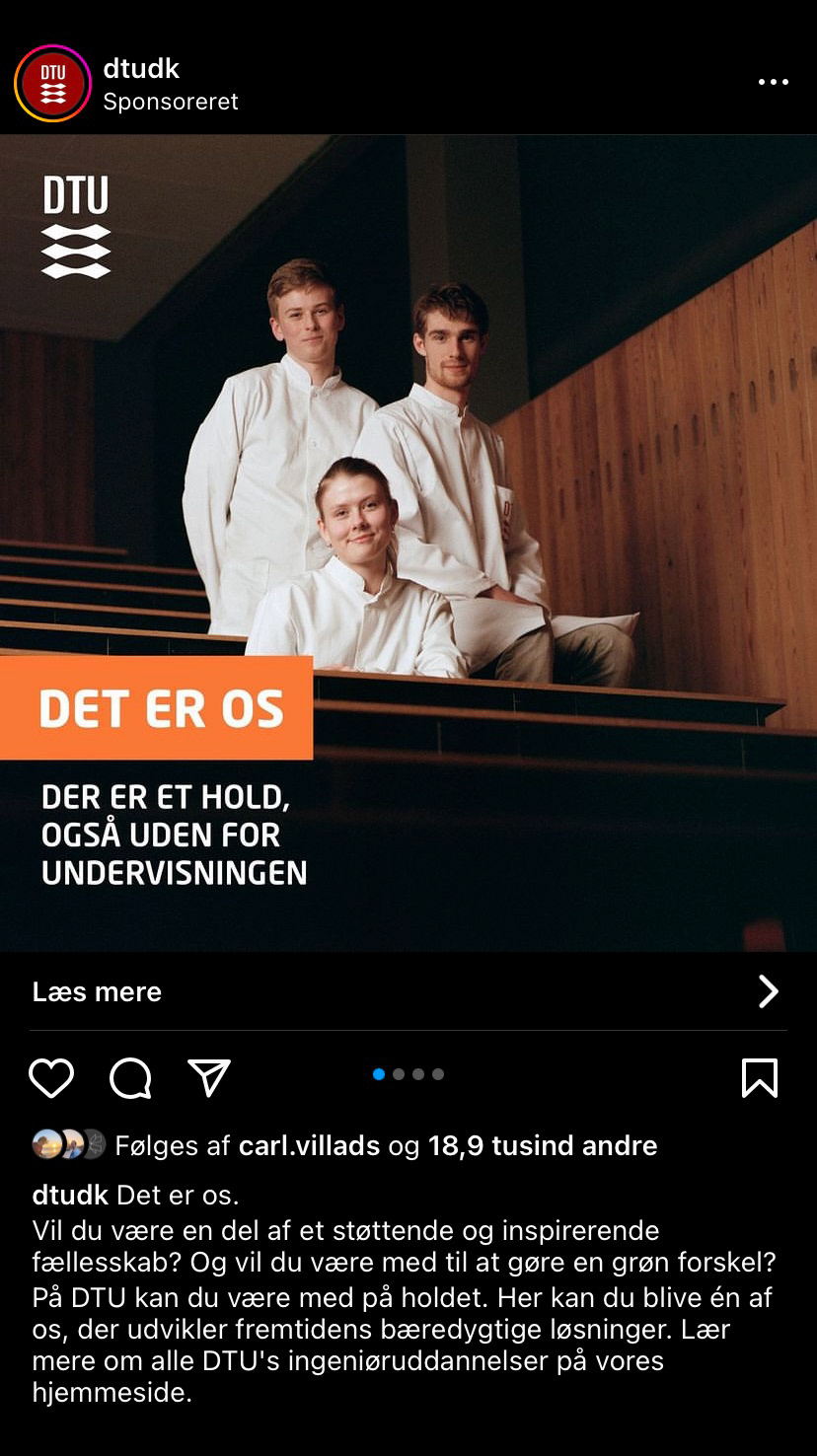Share the post via paper plane icon
Viewport: 817px width, 1456px height.
pyautogui.click(x=209, y=1078)
